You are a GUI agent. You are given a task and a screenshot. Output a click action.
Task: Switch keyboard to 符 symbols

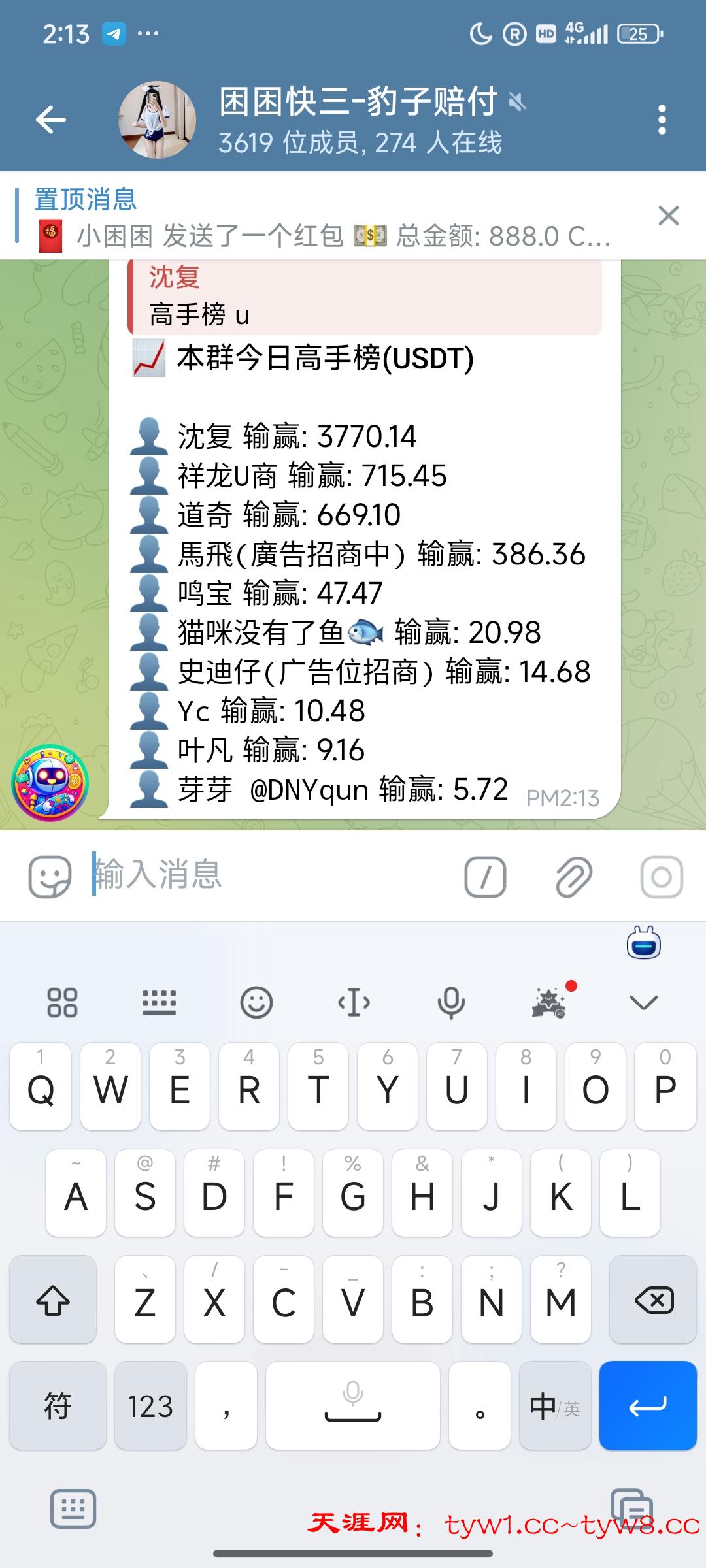pos(58,1405)
